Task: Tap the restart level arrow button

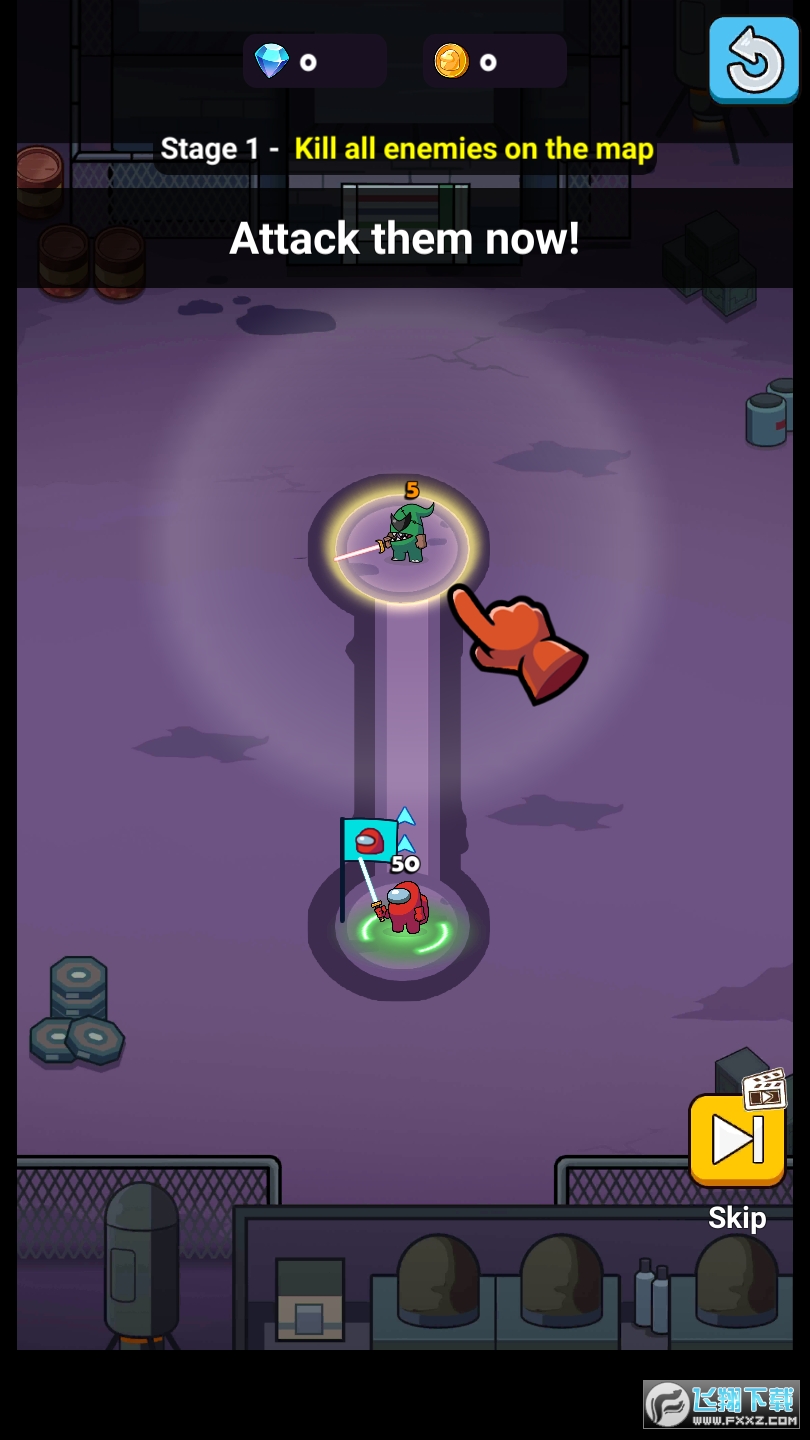Action: pos(753,58)
